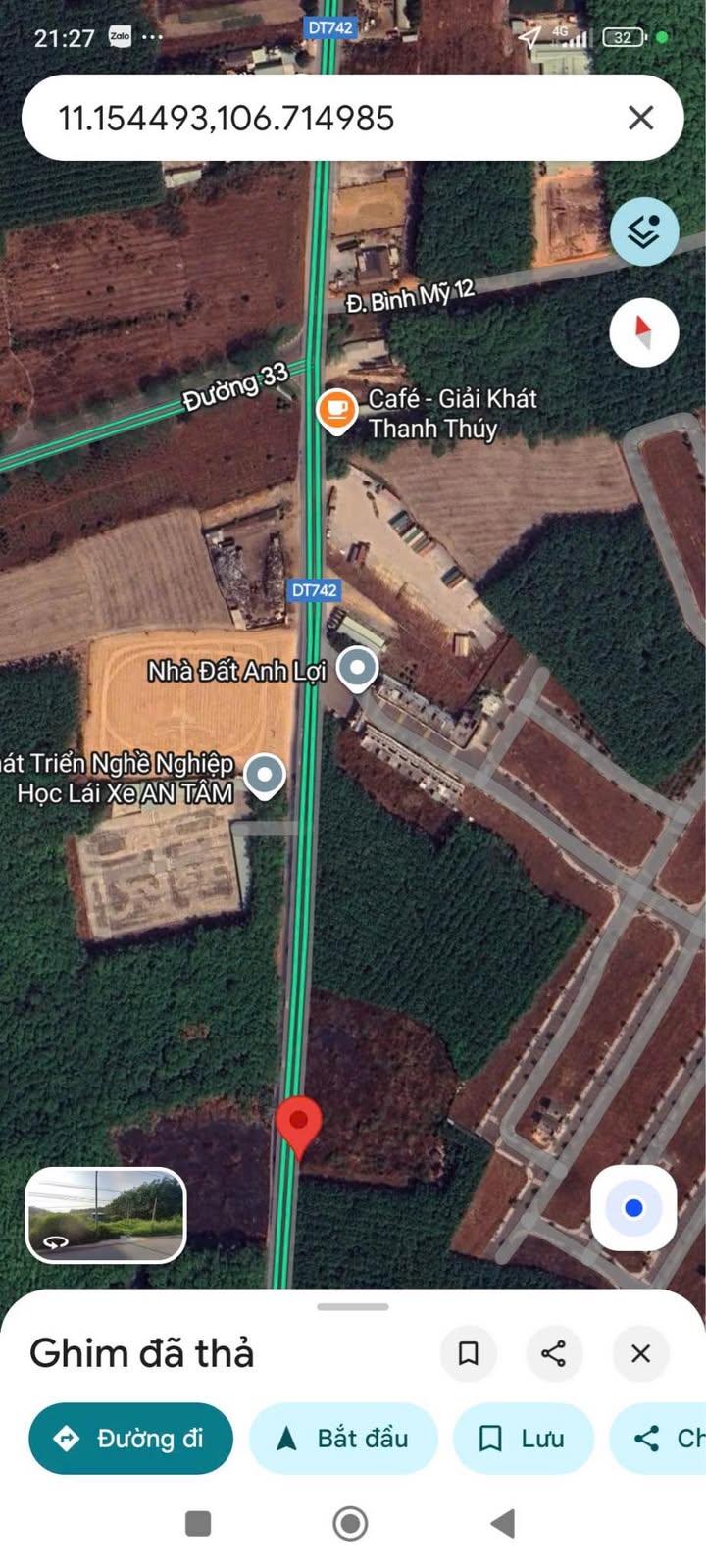Screen dimensions: 706x1568
Task: Open the map layers selector
Action: coord(643,232)
